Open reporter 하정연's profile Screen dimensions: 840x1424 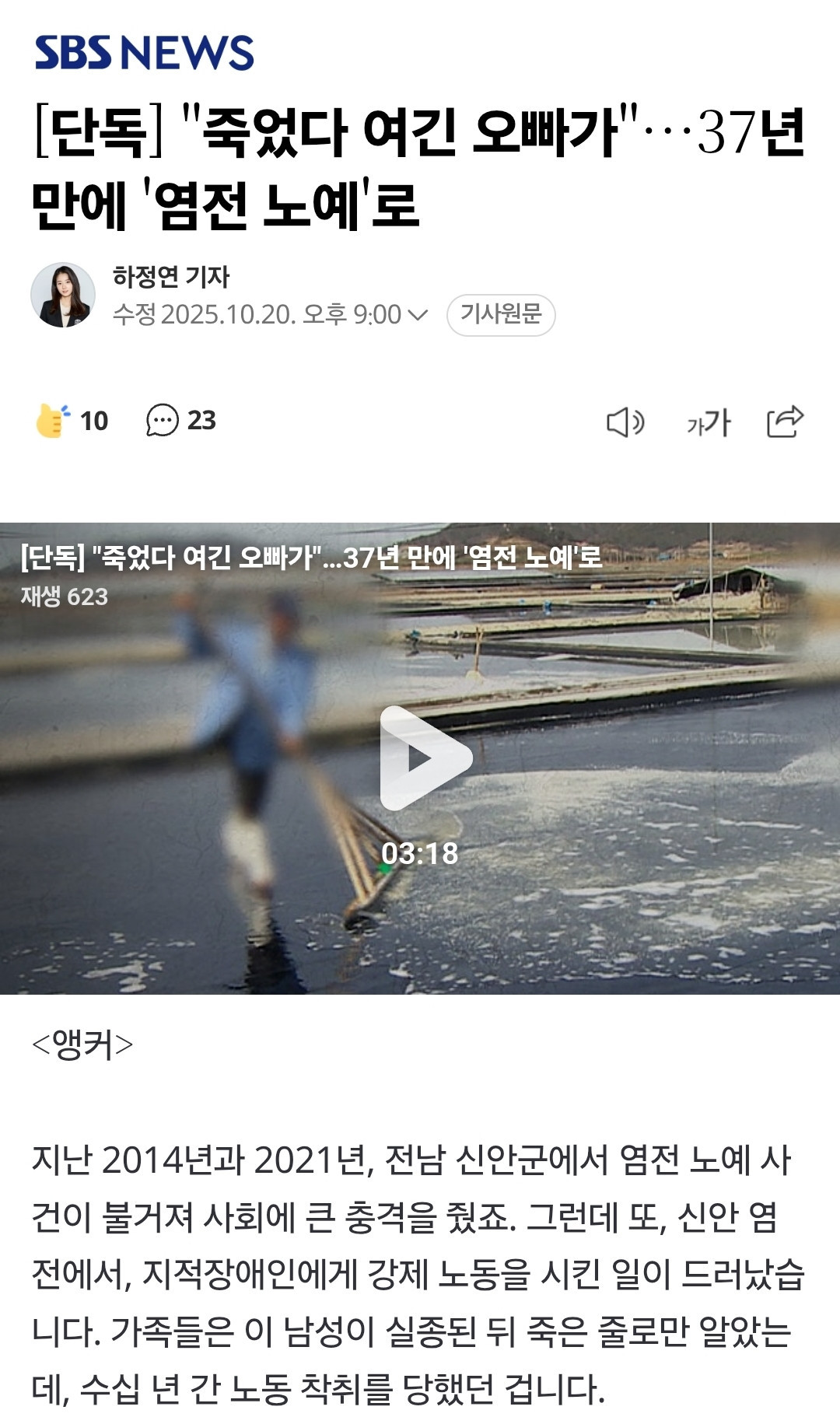(63, 296)
